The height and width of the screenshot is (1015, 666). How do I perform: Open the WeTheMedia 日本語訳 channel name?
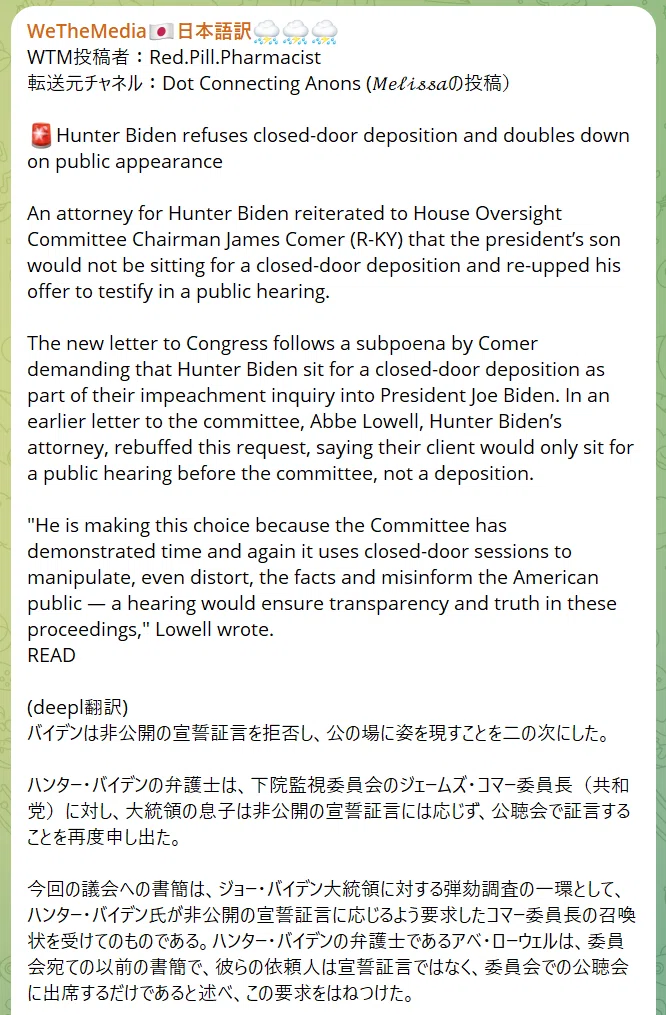coord(182,31)
